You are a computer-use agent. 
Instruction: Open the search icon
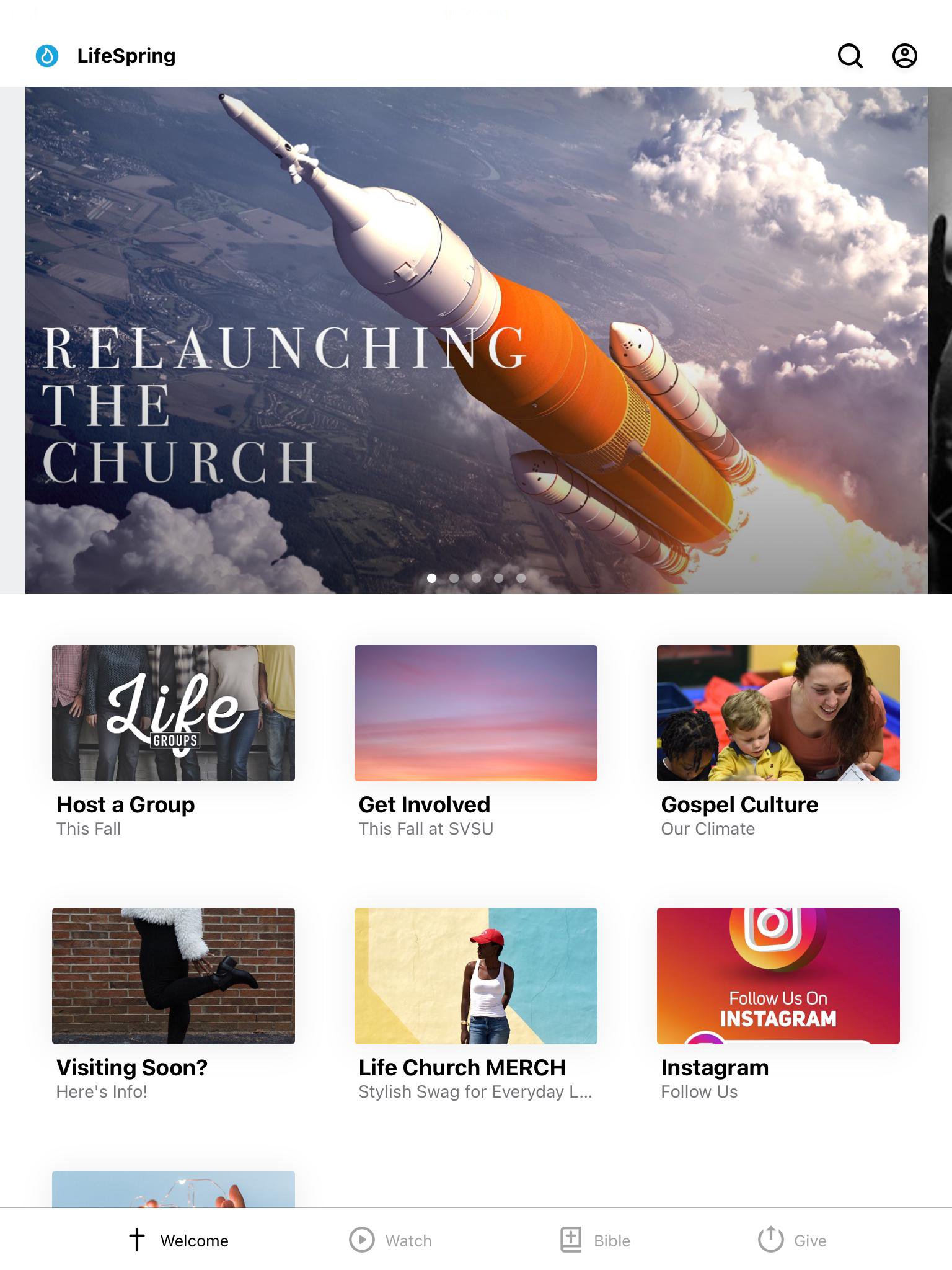(x=850, y=56)
